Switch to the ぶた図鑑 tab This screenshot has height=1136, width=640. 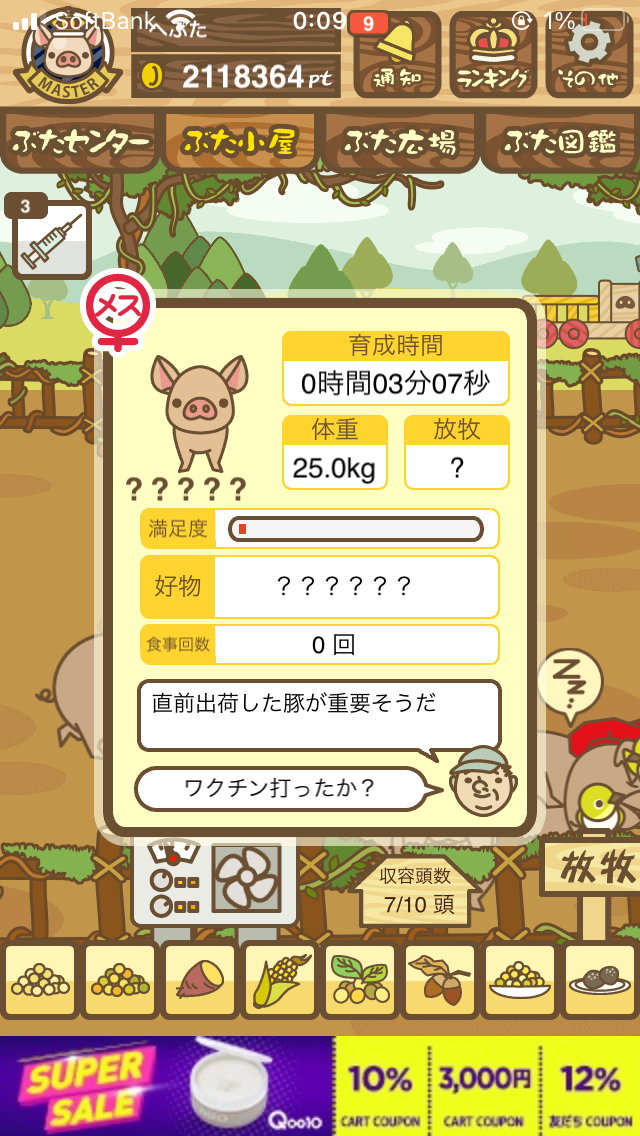tap(560, 141)
